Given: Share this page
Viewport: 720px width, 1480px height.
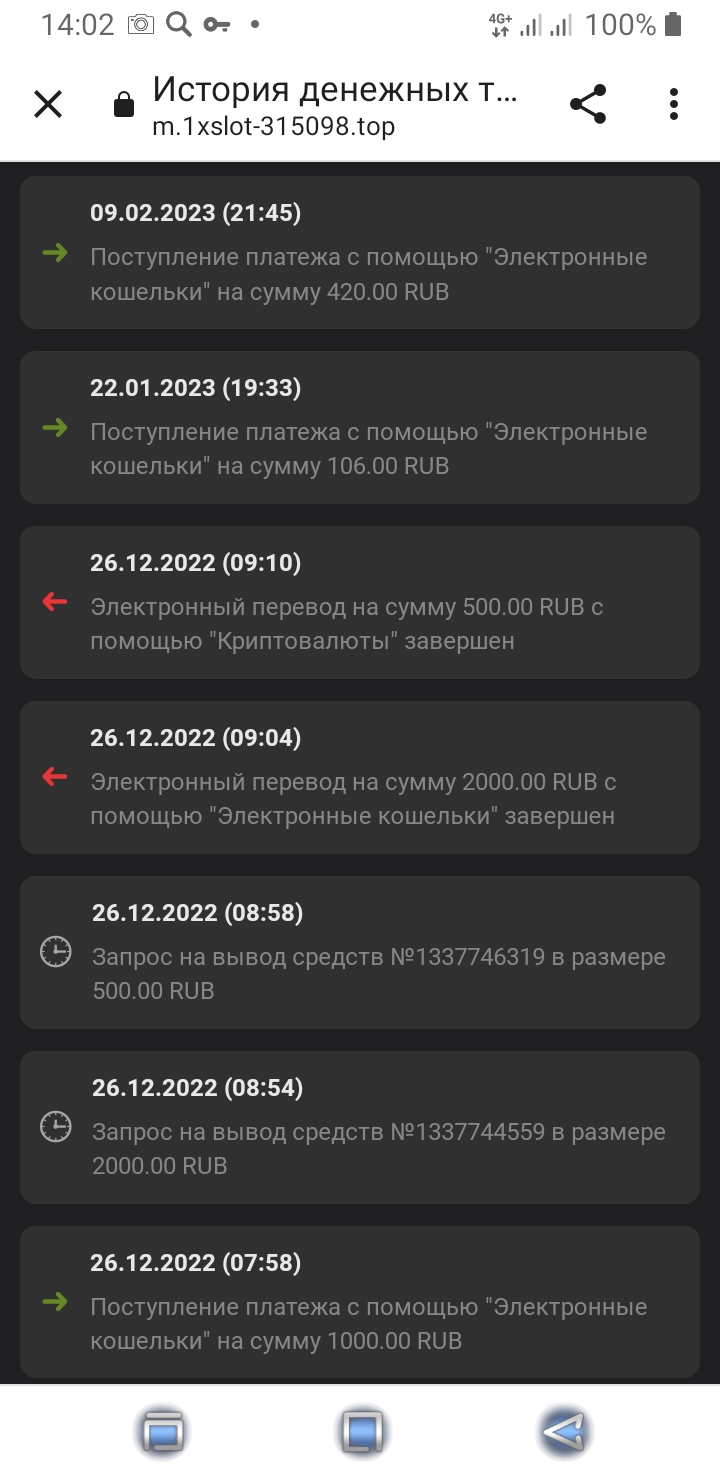Looking at the screenshot, I should pos(588,104).
